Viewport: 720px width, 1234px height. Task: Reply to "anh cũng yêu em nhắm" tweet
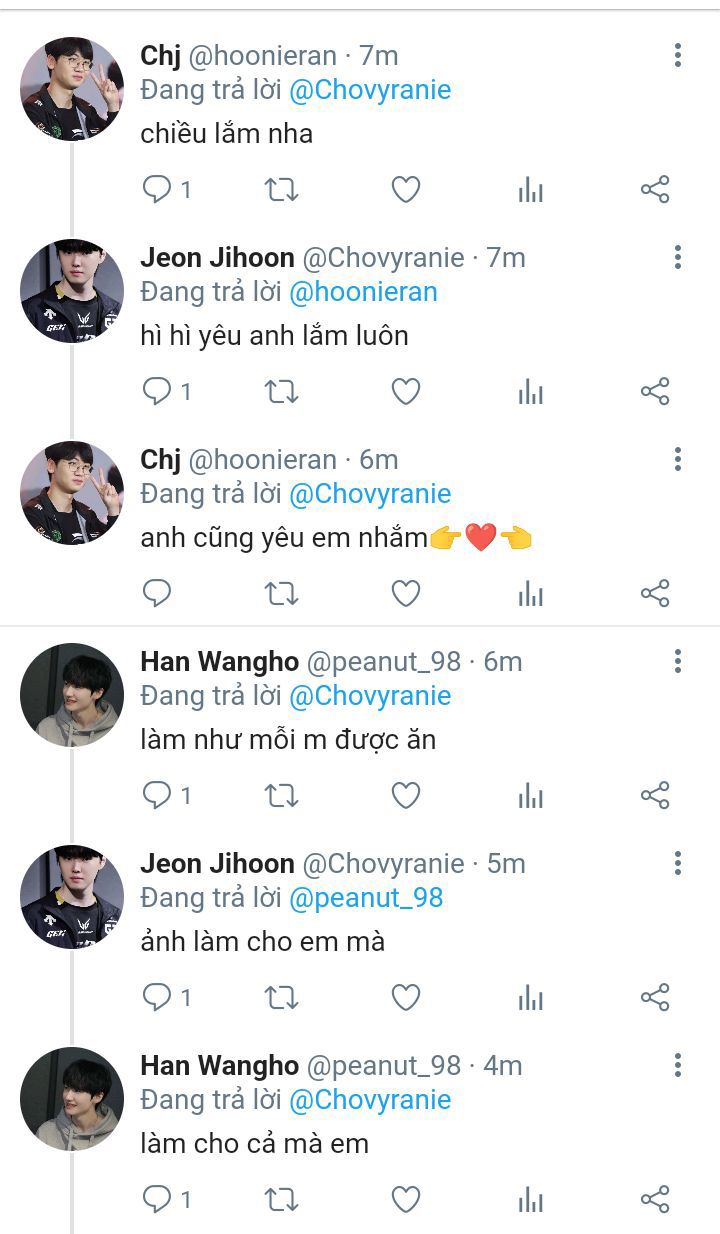click(x=157, y=594)
